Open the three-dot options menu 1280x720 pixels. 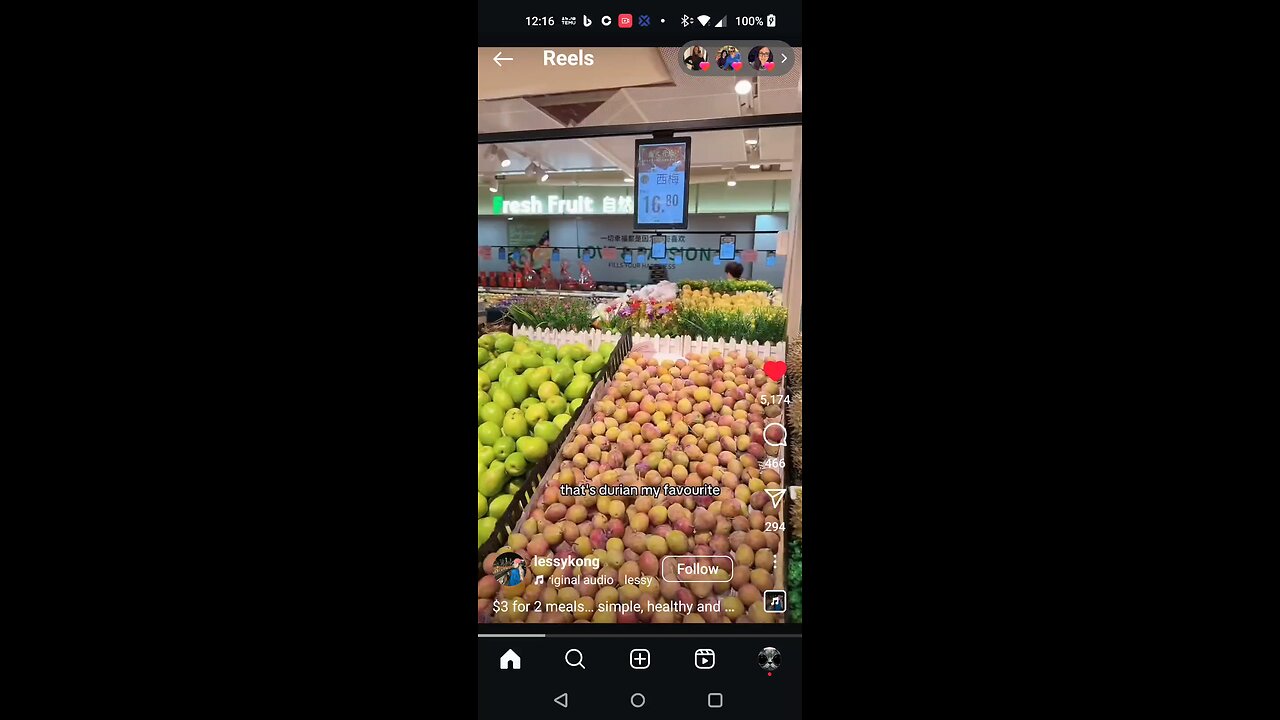(774, 563)
